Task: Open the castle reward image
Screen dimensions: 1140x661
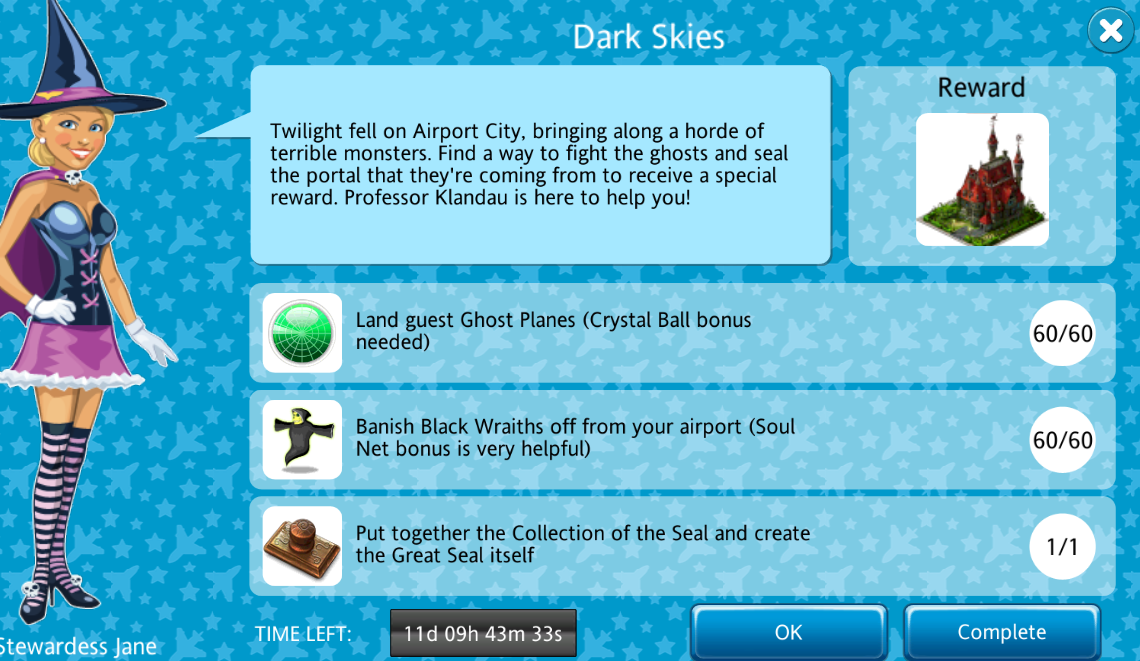Action: [981, 179]
